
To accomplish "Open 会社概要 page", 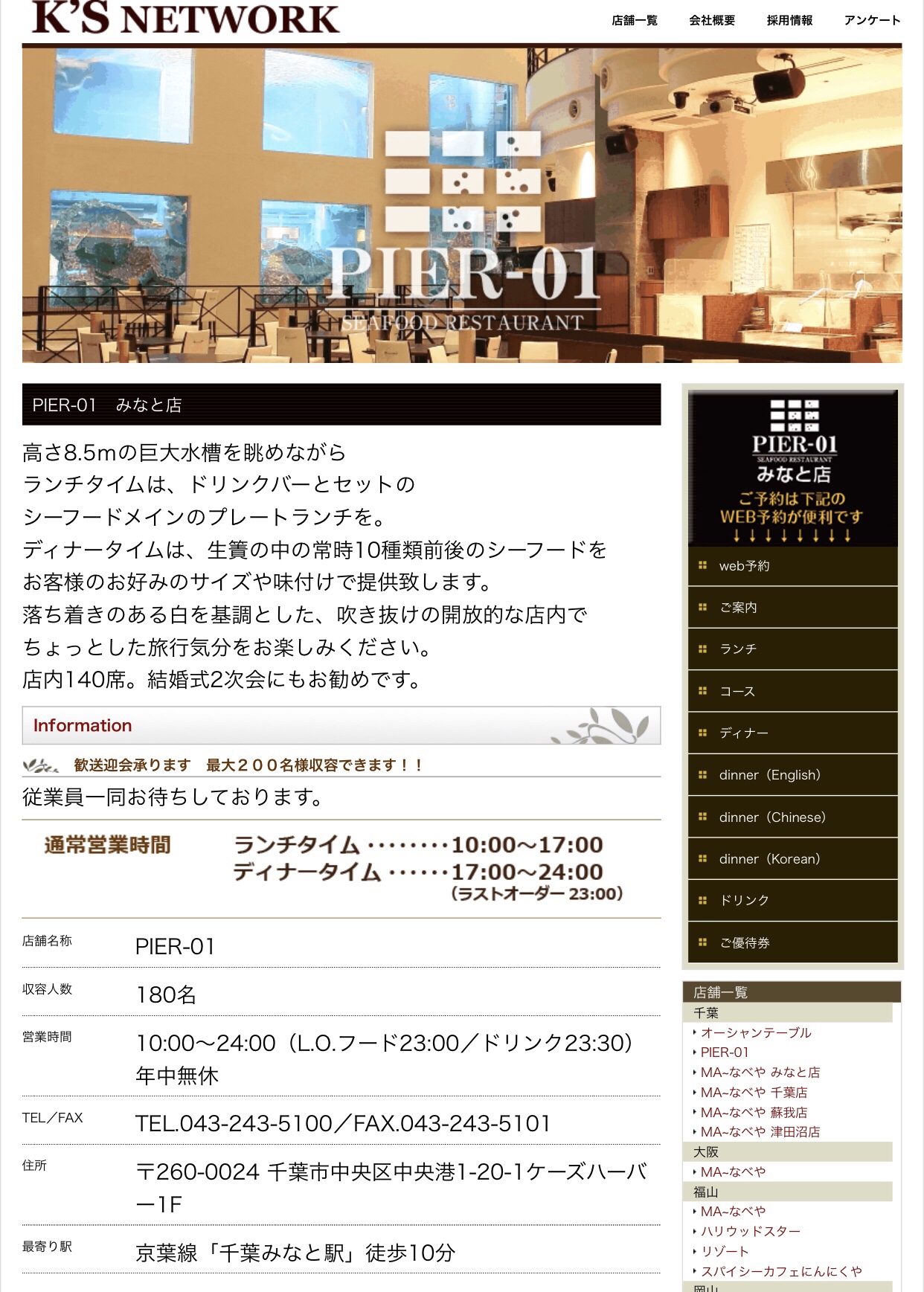I will point(711,20).
